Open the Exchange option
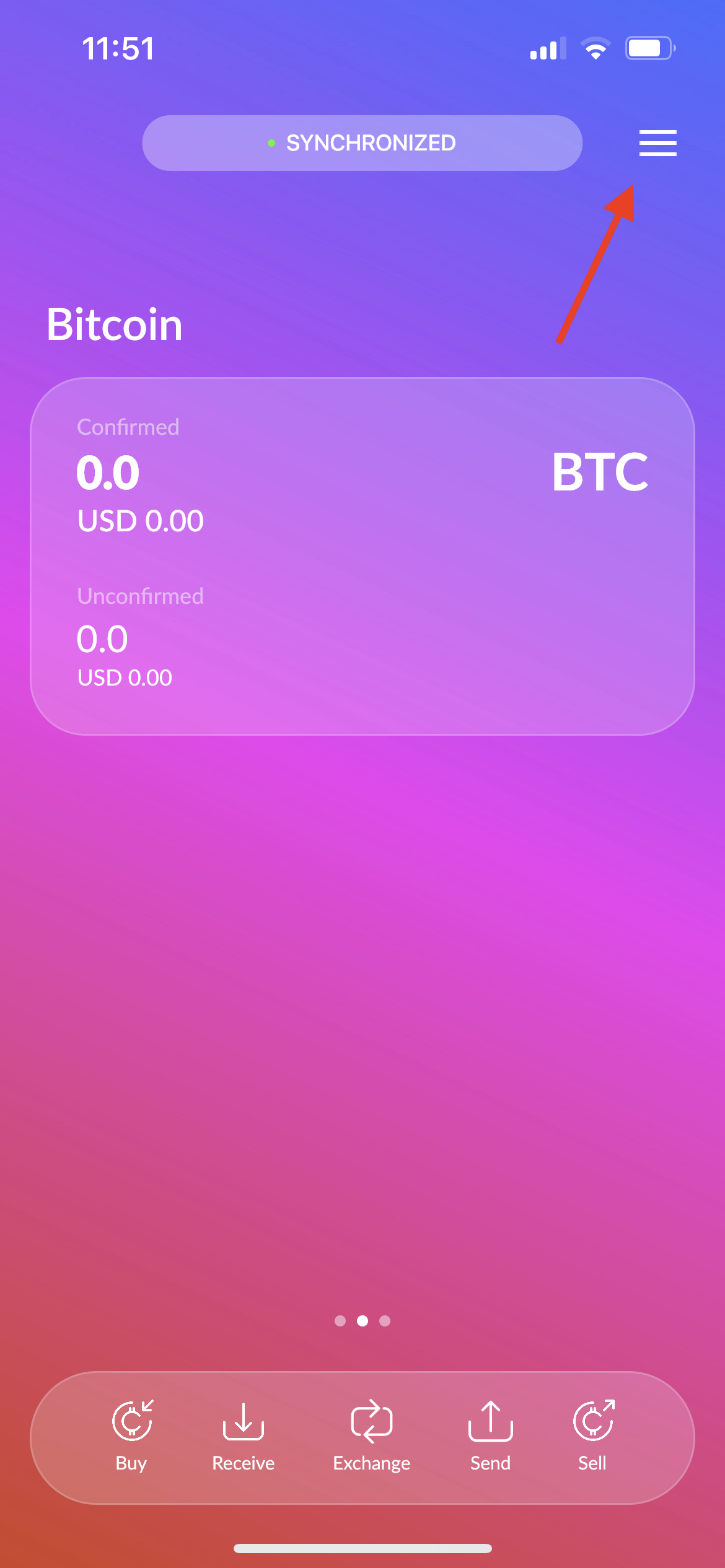This screenshot has width=725, height=1568. pos(371,1435)
